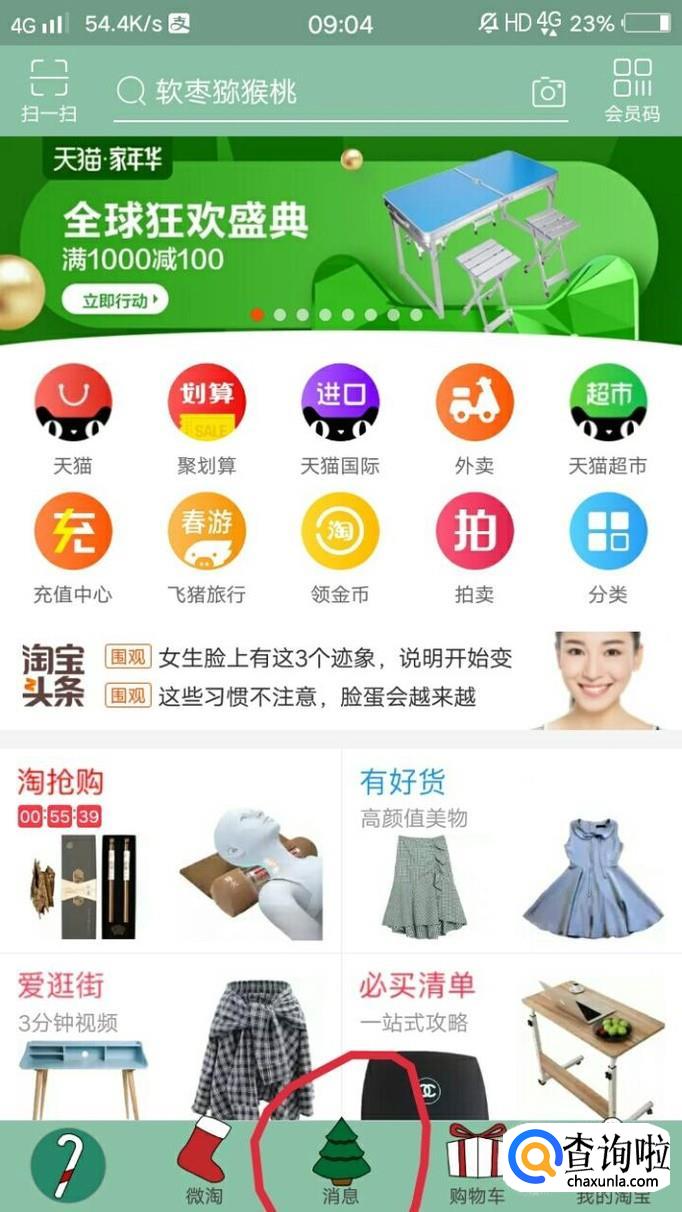
Task: Open camera image search
Action: (x=548, y=92)
